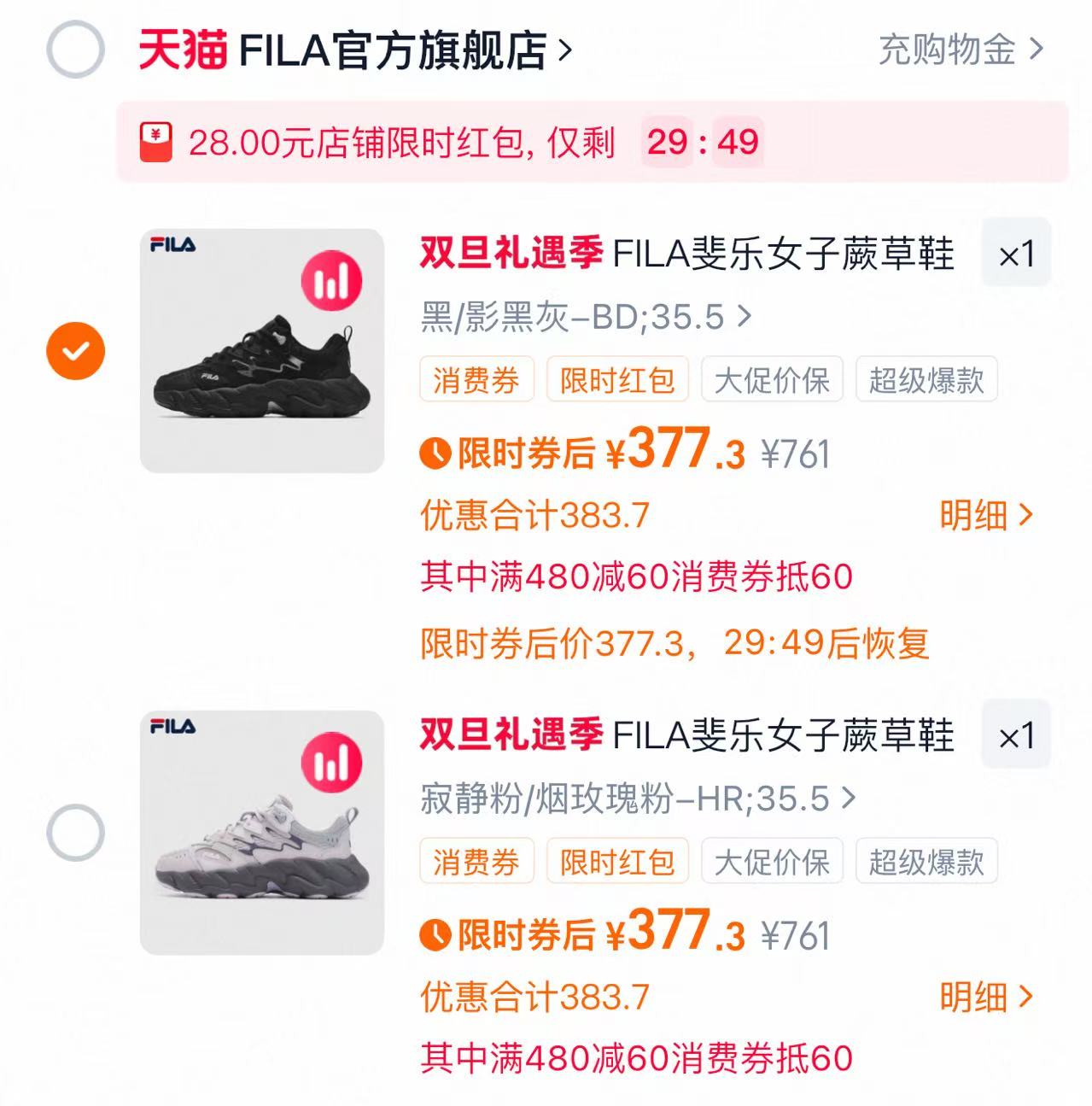Click the clock icon beside the second discounted price

(x=434, y=938)
